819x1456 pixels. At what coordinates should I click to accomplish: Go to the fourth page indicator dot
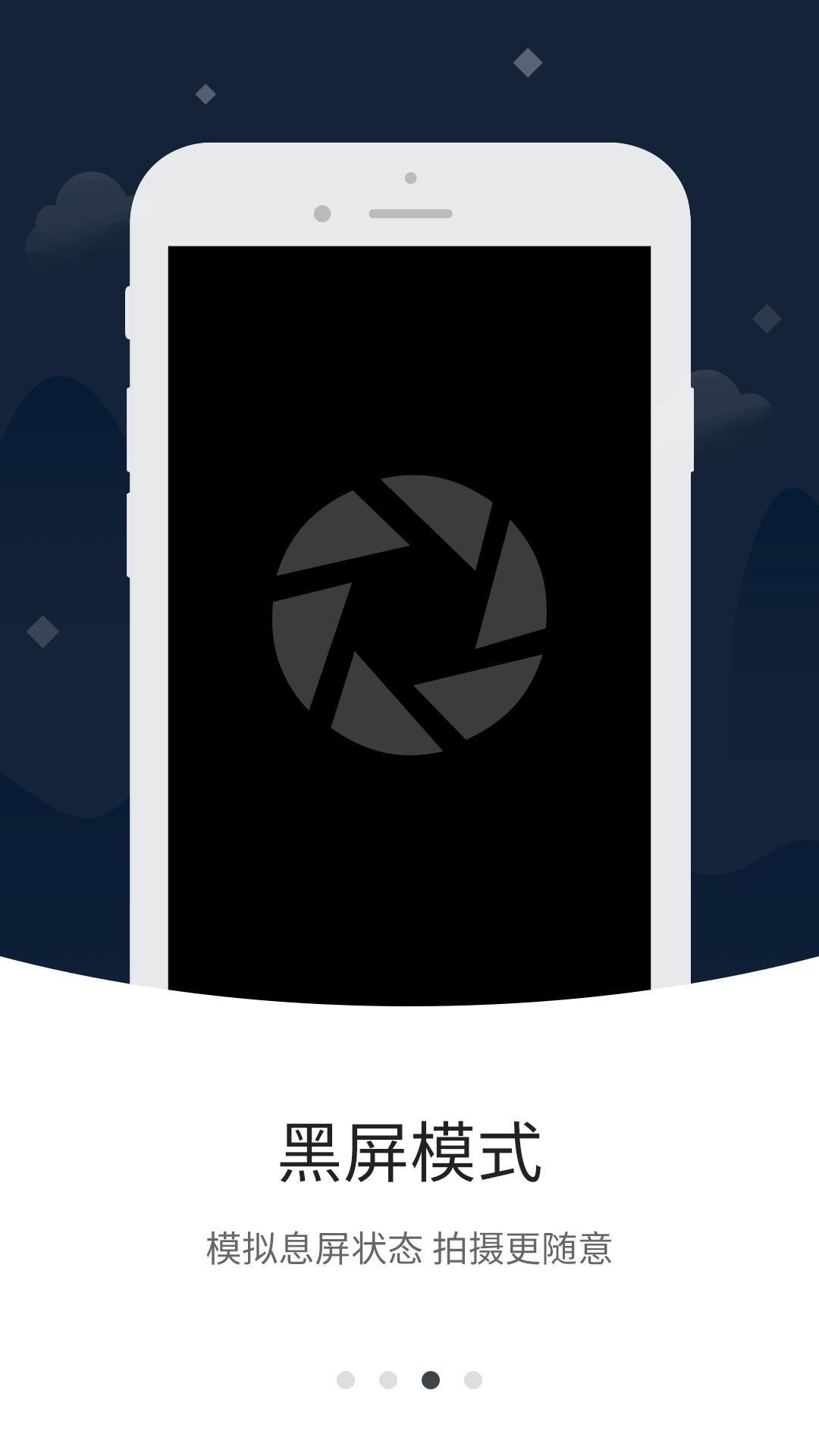pos(473,1380)
